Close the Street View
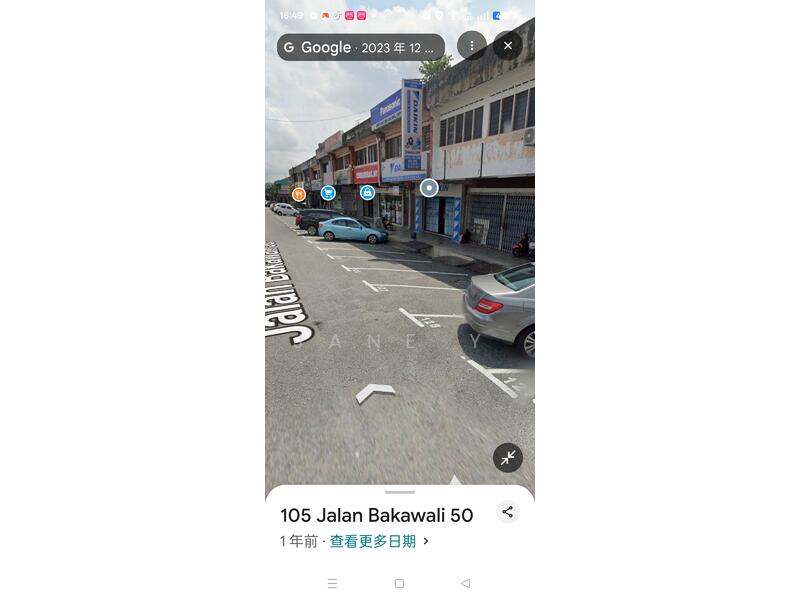 (x=508, y=46)
